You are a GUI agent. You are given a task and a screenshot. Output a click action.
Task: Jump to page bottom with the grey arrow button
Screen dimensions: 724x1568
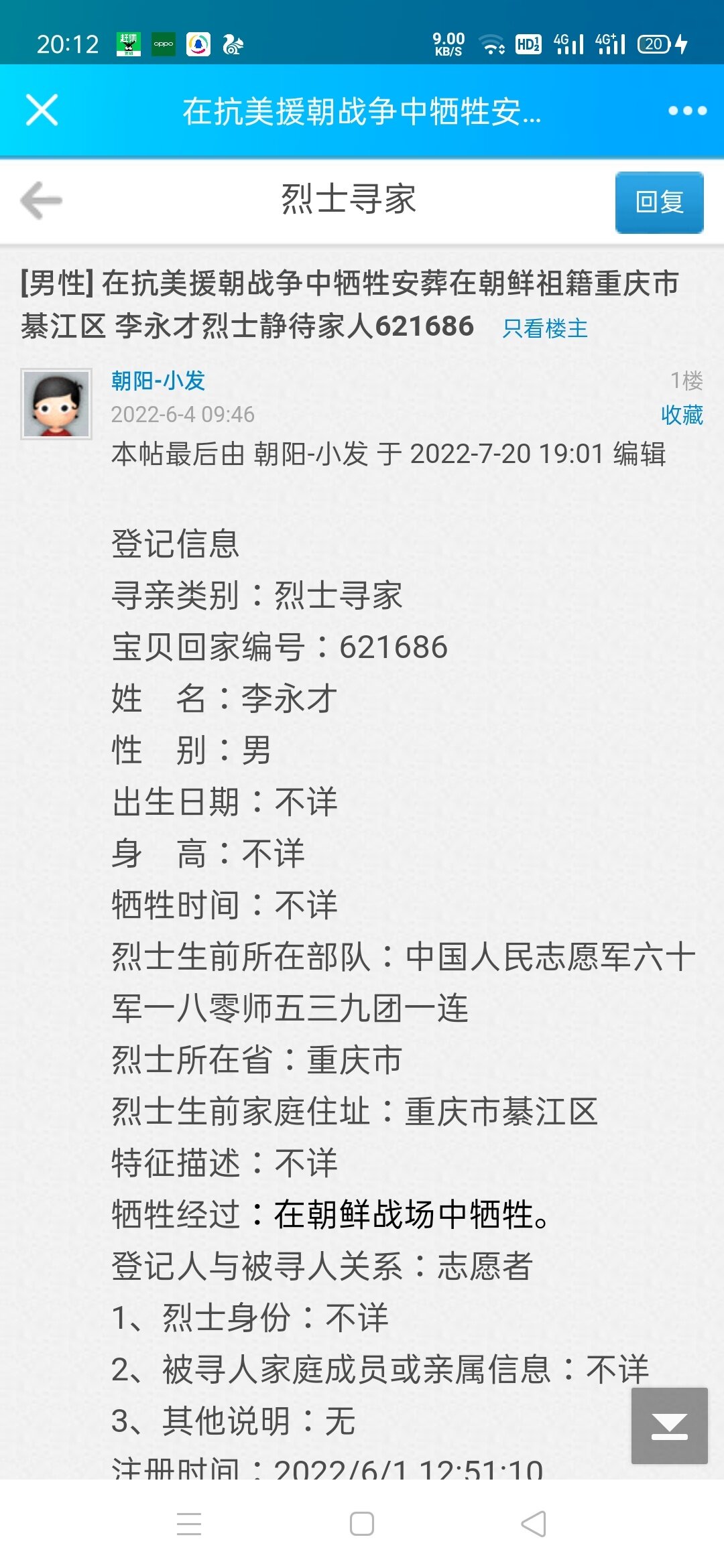669,1425
